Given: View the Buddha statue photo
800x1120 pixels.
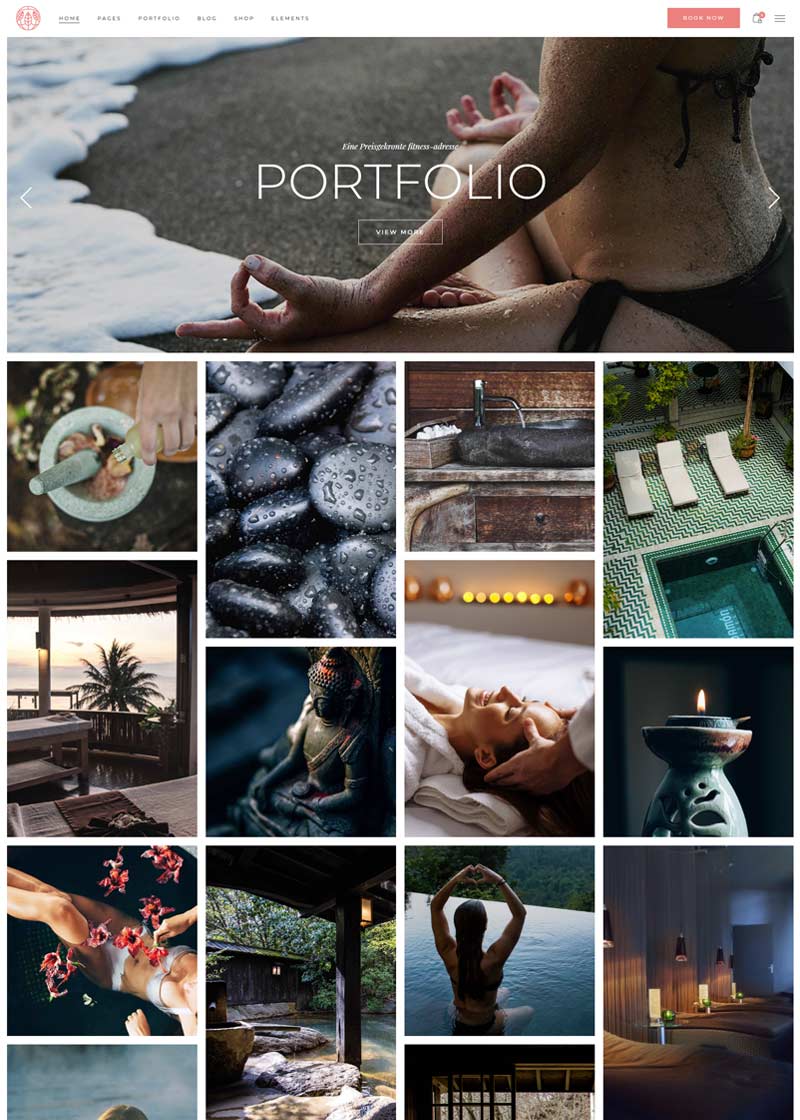Looking at the screenshot, I should (x=301, y=741).
